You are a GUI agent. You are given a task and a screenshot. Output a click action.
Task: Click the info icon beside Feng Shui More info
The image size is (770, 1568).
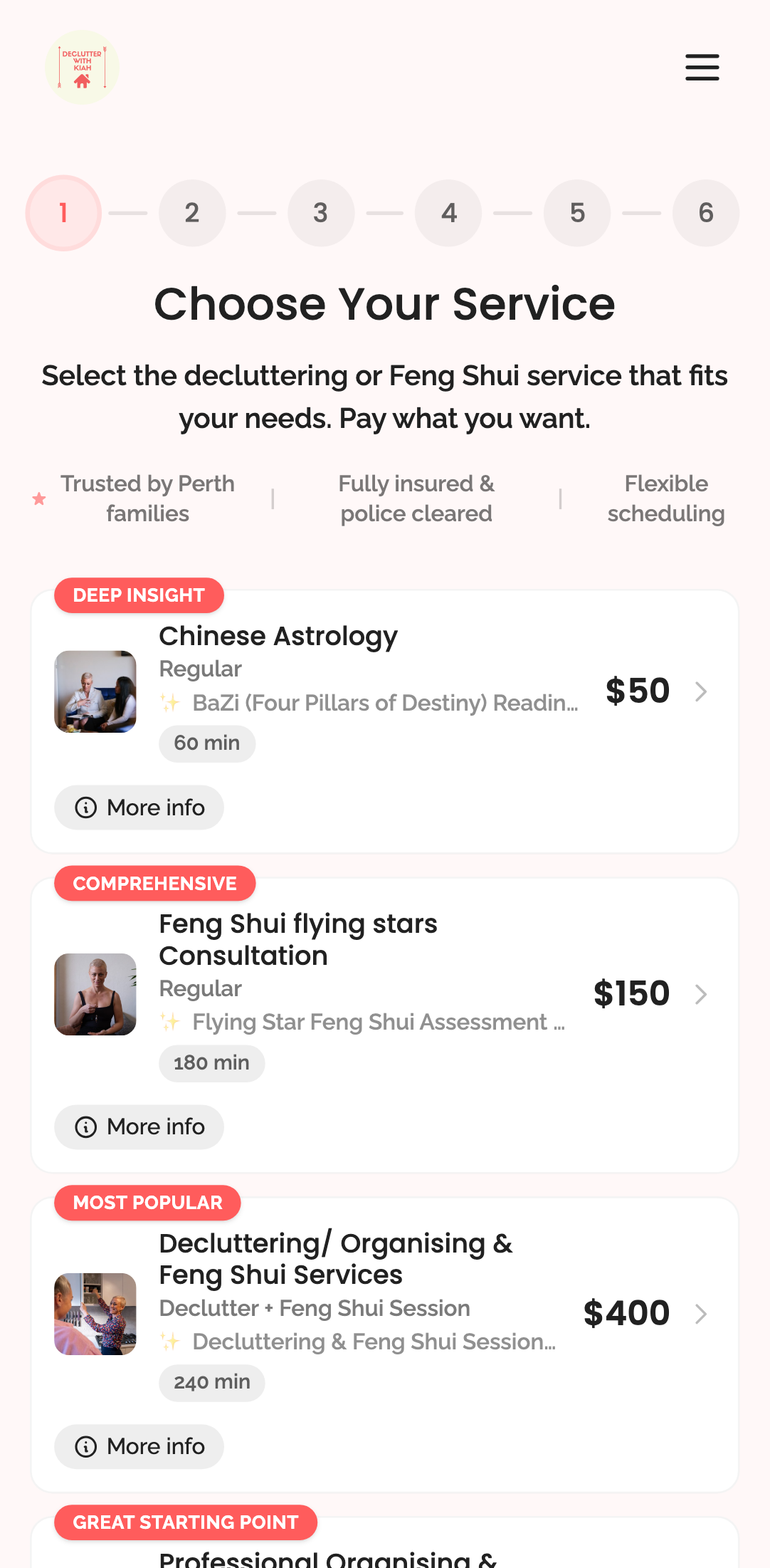tap(85, 1127)
